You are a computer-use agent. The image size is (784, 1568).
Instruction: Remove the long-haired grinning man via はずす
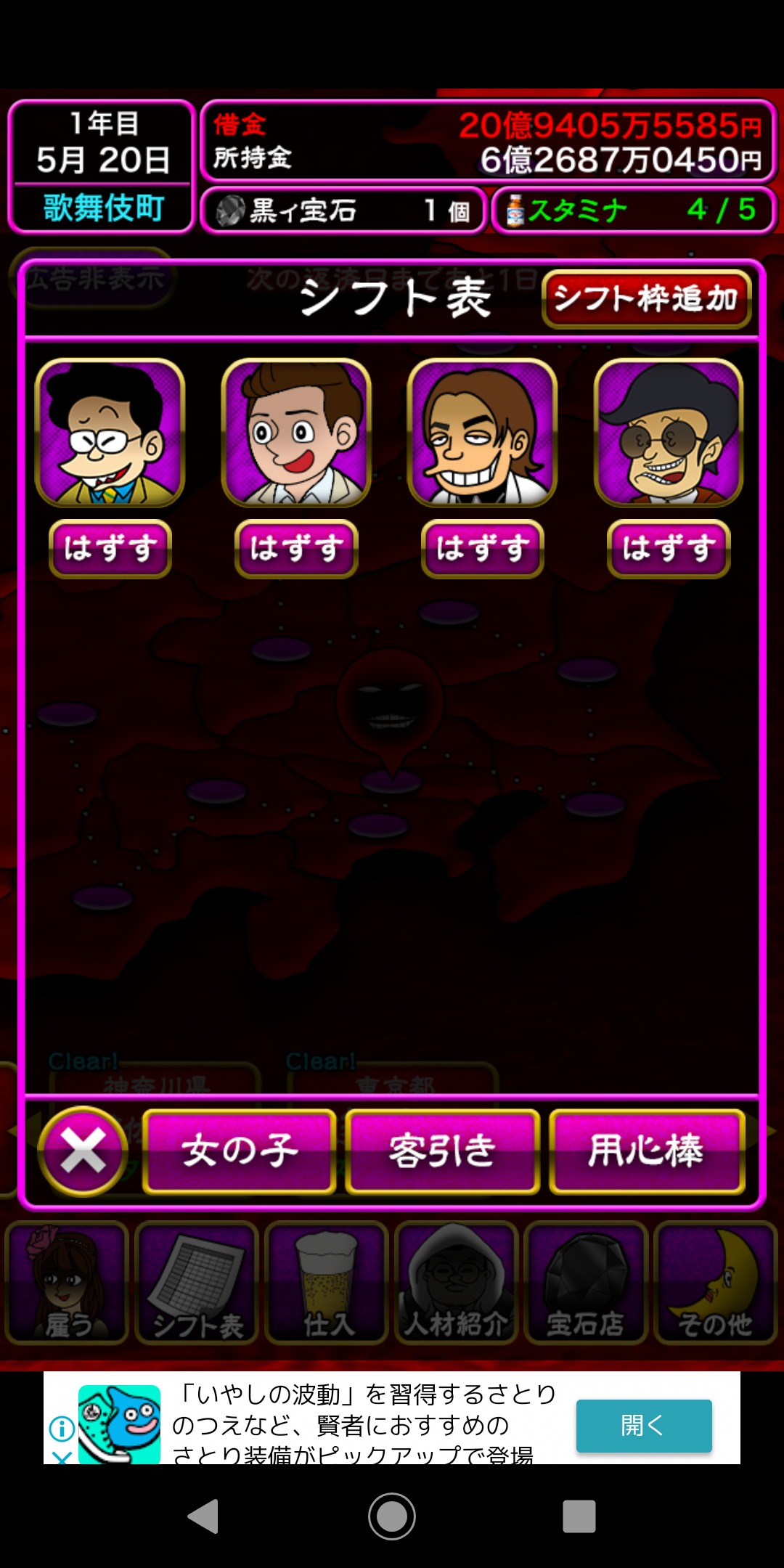tap(483, 549)
